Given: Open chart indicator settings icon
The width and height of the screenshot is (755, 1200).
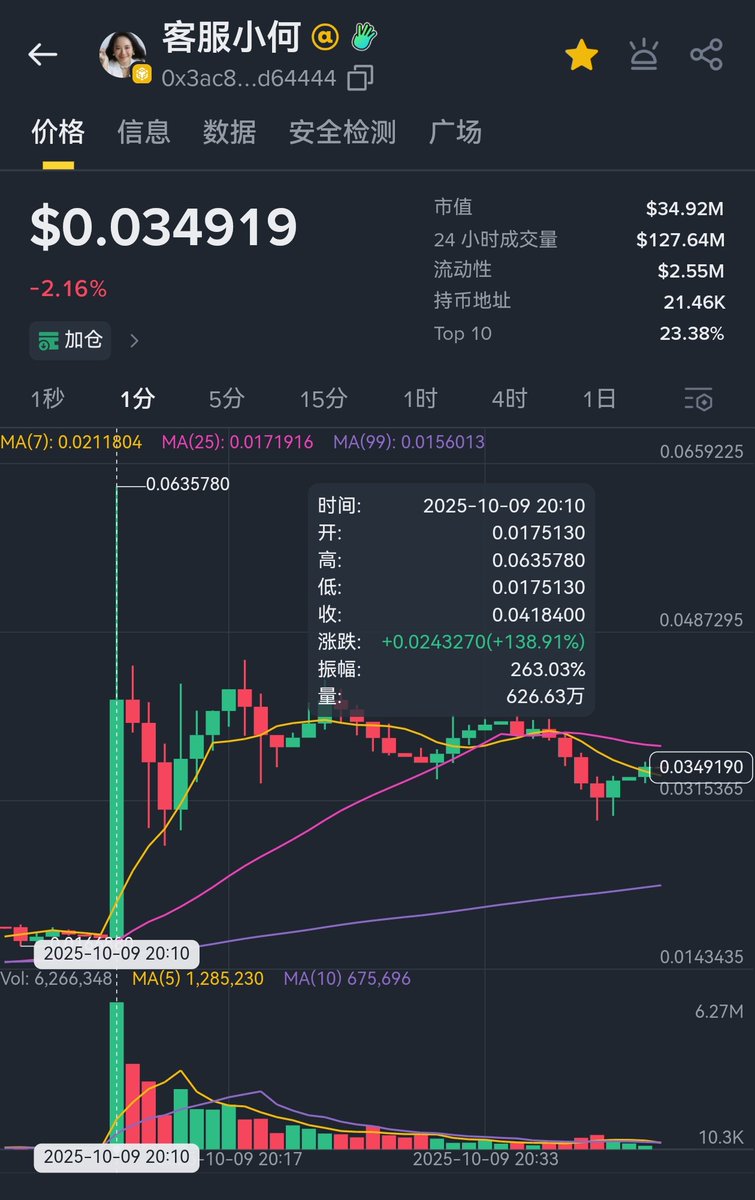Looking at the screenshot, I should [x=698, y=399].
